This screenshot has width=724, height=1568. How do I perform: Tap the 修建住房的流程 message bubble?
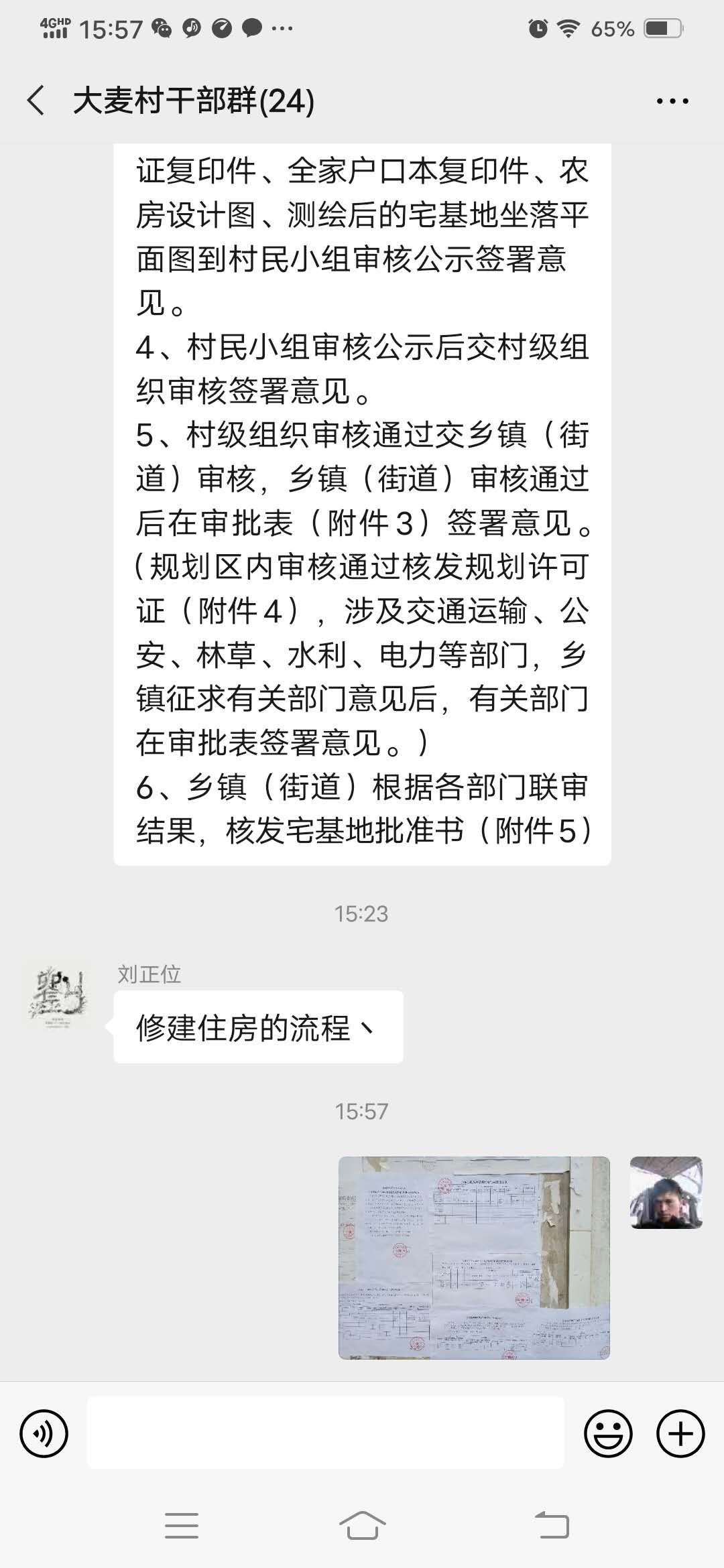pyautogui.click(x=257, y=1027)
